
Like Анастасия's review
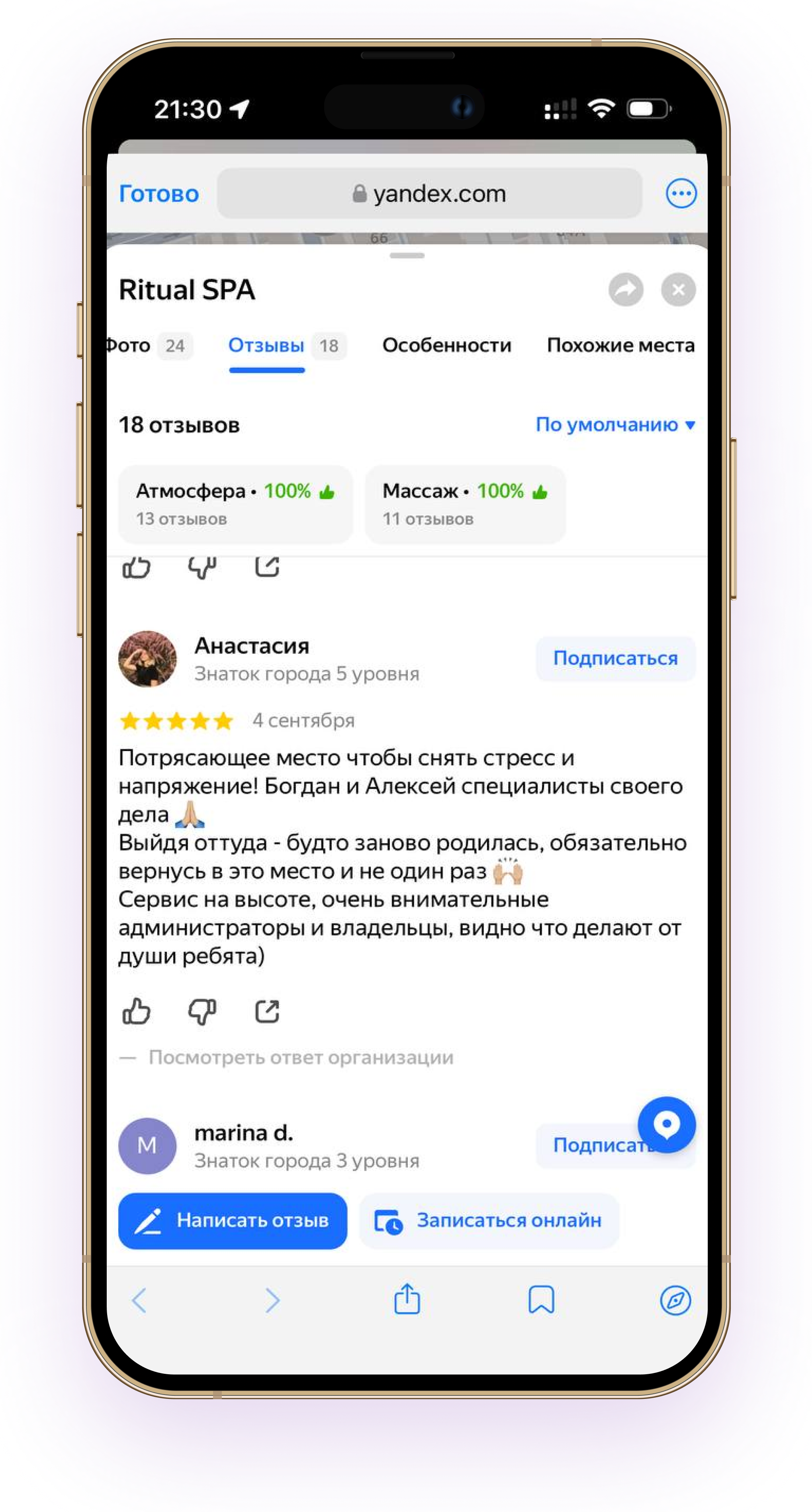click(136, 1011)
